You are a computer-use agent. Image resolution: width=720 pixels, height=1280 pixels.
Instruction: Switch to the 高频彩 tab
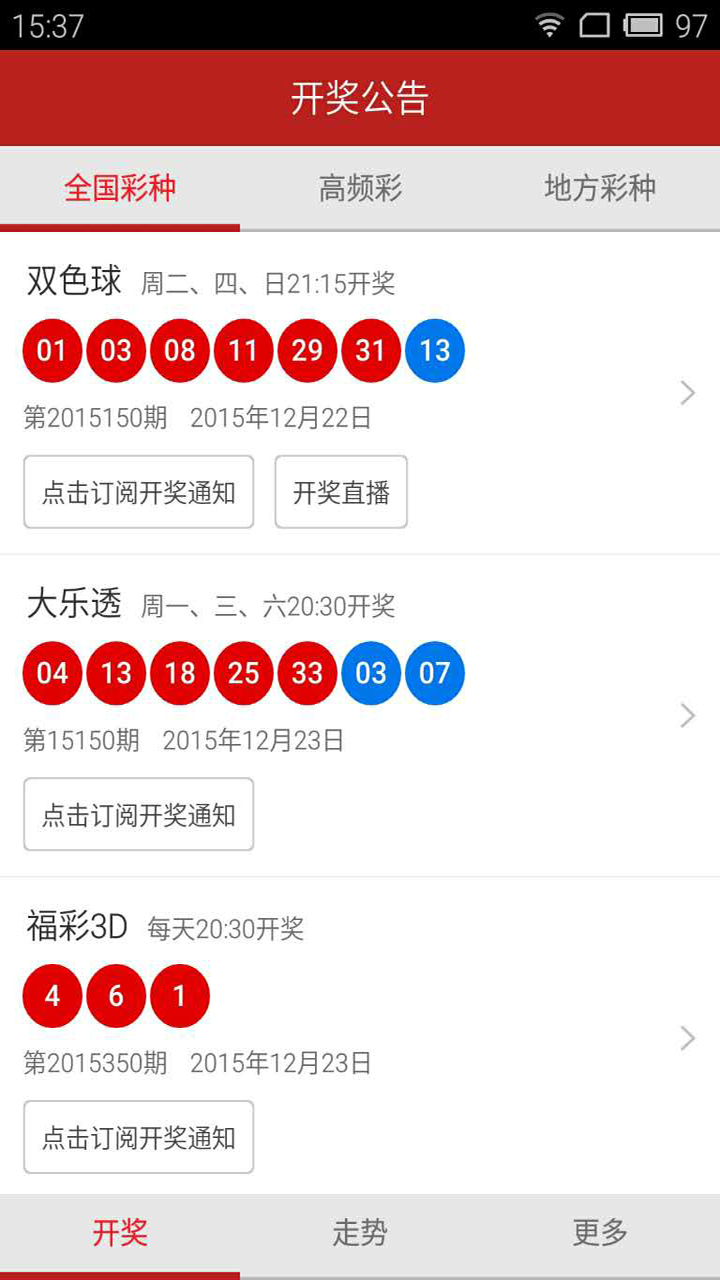[x=360, y=188]
